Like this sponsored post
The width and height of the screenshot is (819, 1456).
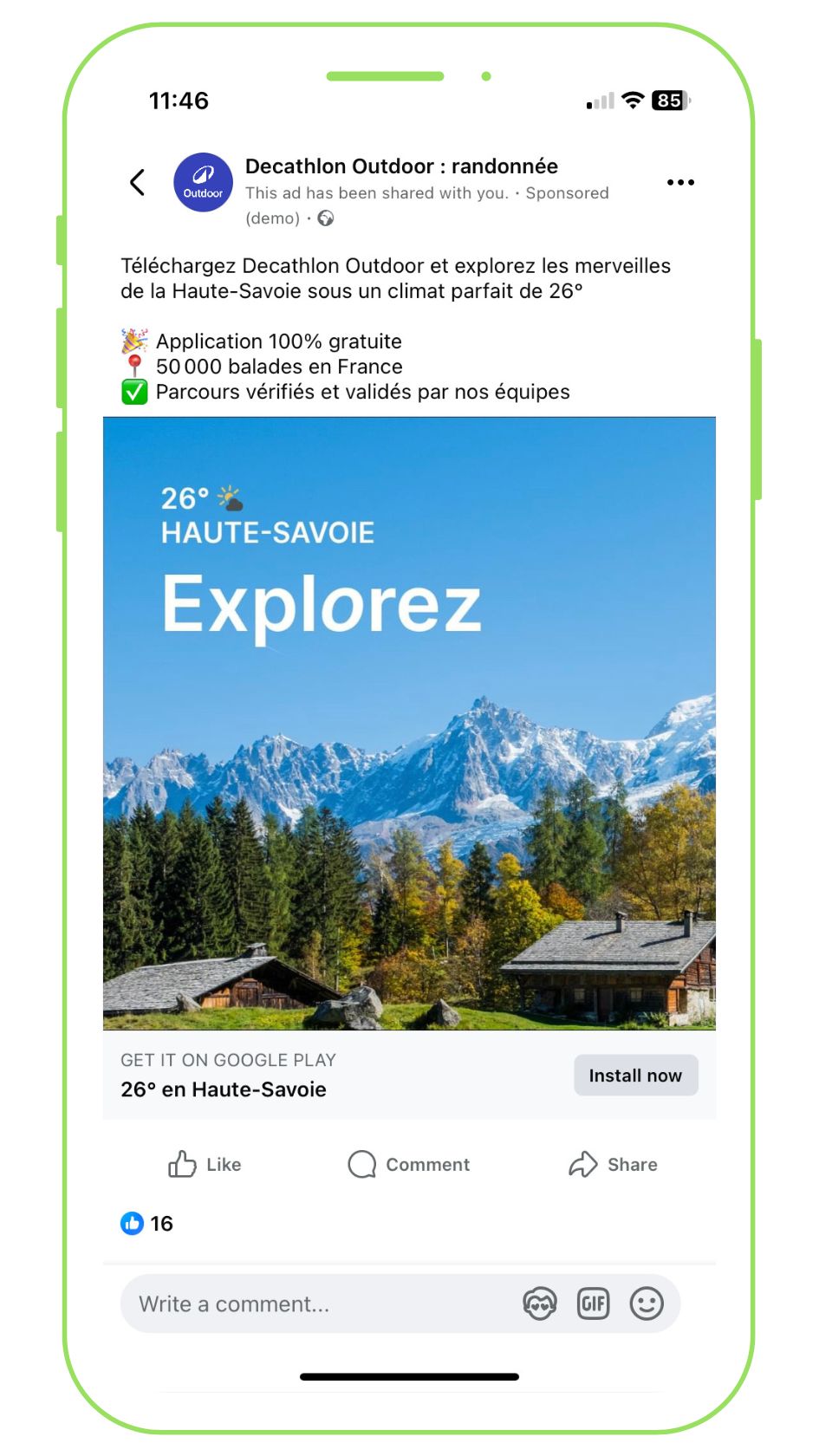(x=205, y=1164)
